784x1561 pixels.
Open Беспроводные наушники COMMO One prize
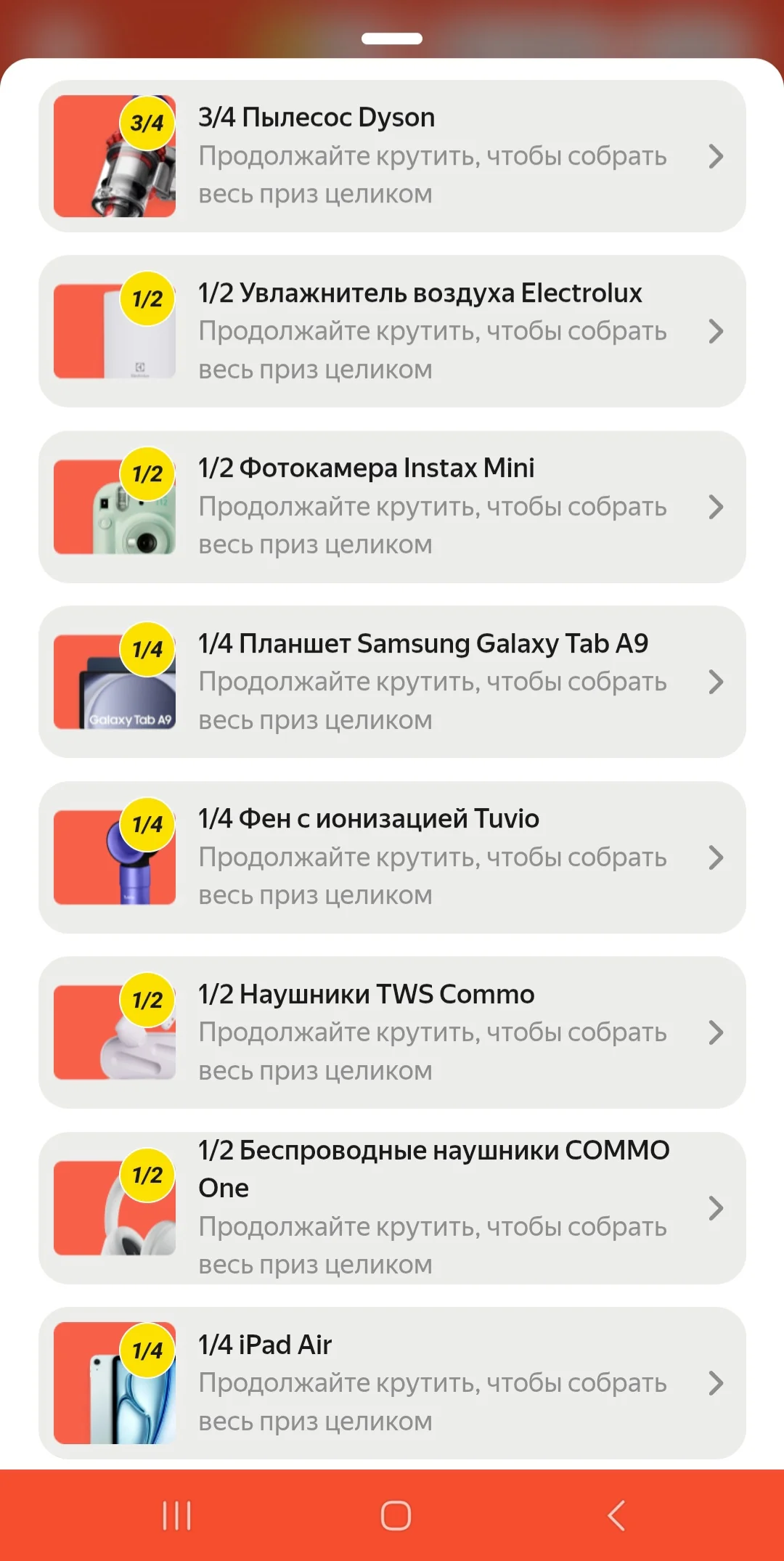[x=392, y=1208]
